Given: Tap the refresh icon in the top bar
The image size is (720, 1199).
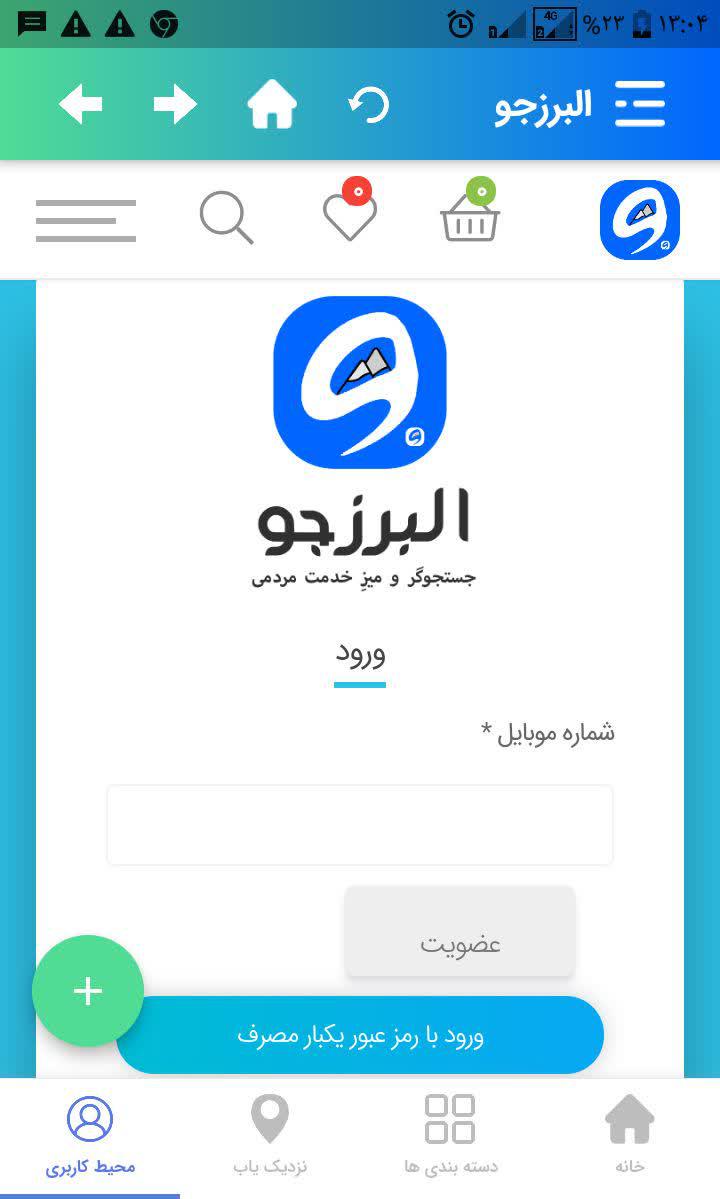Looking at the screenshot, I should coord(369,103).
